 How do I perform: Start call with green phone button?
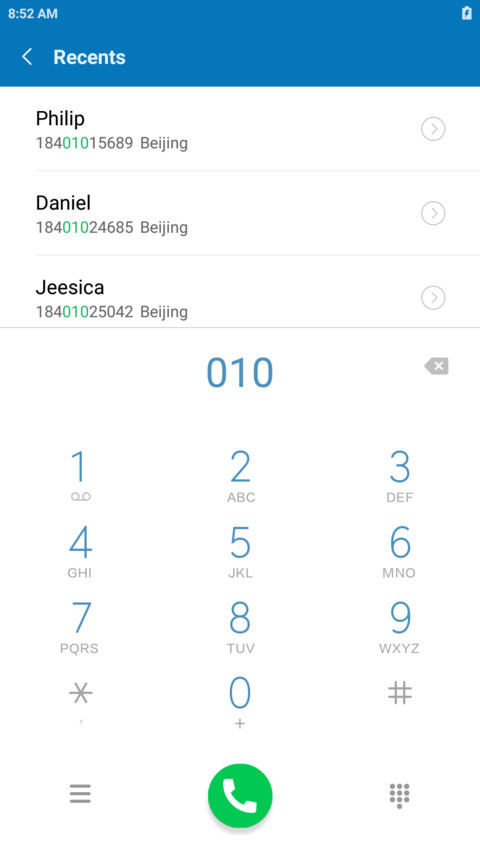coord(240,795)
